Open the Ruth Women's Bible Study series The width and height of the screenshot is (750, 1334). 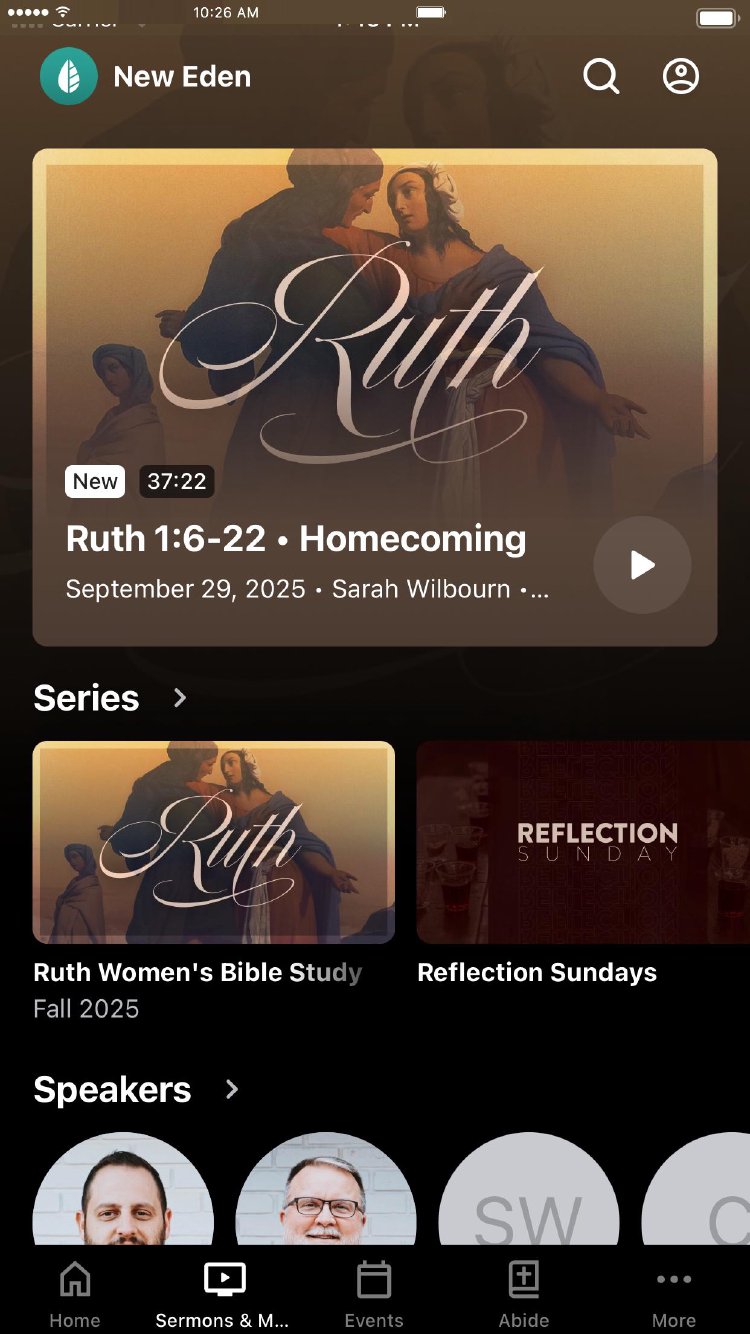click(214, 842)
